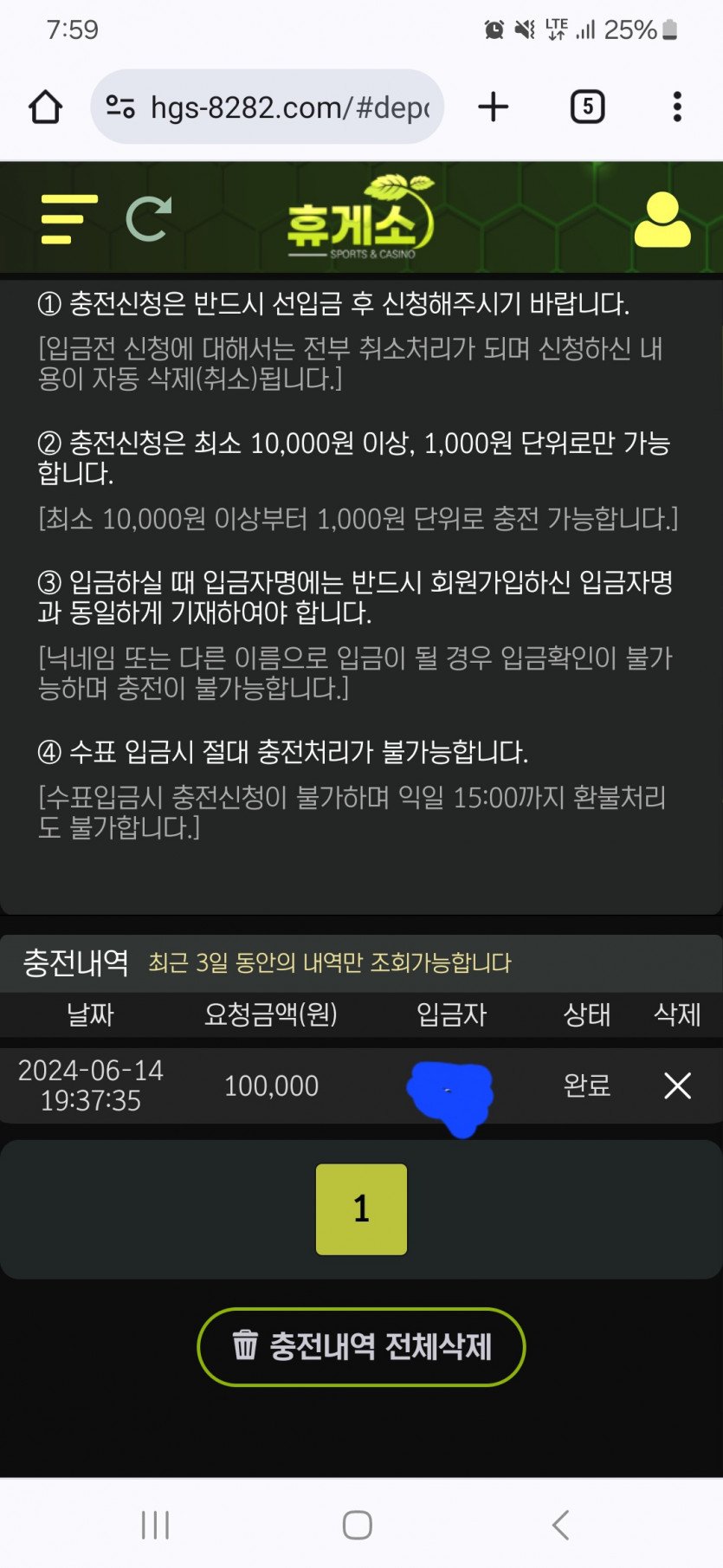Tap the site refresh icon
The image size is (723, 1568).
tap(149, 219)
